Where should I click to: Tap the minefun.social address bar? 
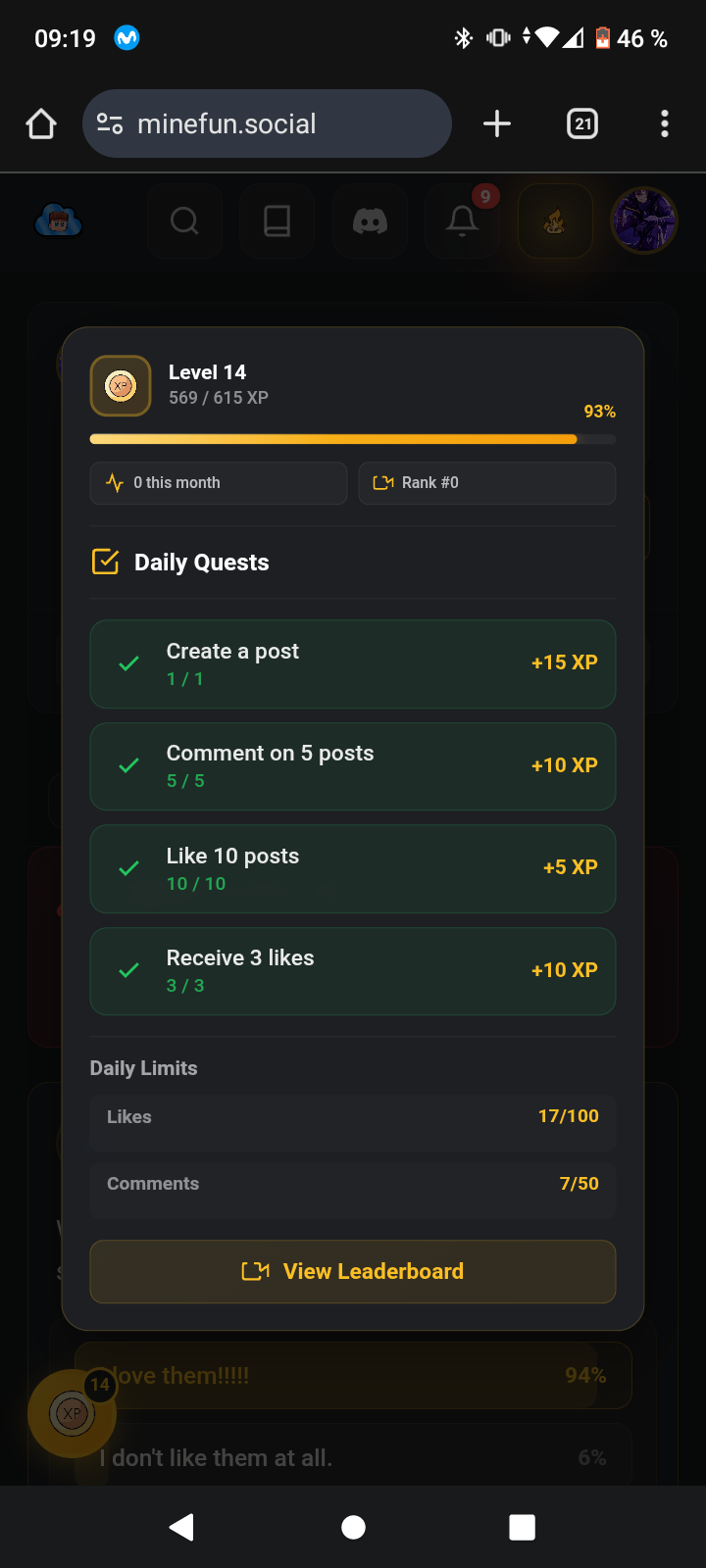pos(267,124)
